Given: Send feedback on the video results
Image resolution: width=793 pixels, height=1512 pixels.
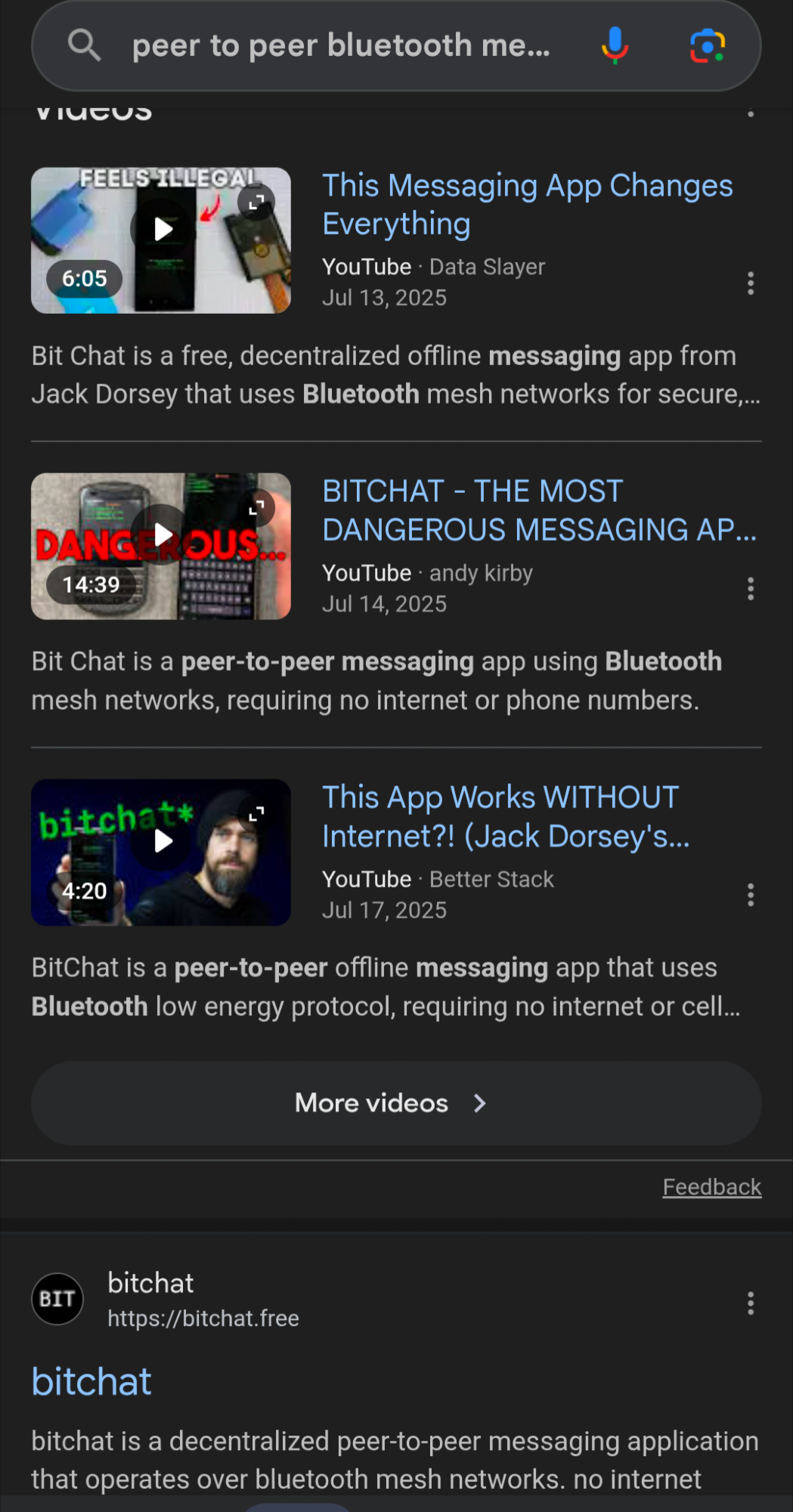Looking at the screenshot, I should [x=711, y=1187].
